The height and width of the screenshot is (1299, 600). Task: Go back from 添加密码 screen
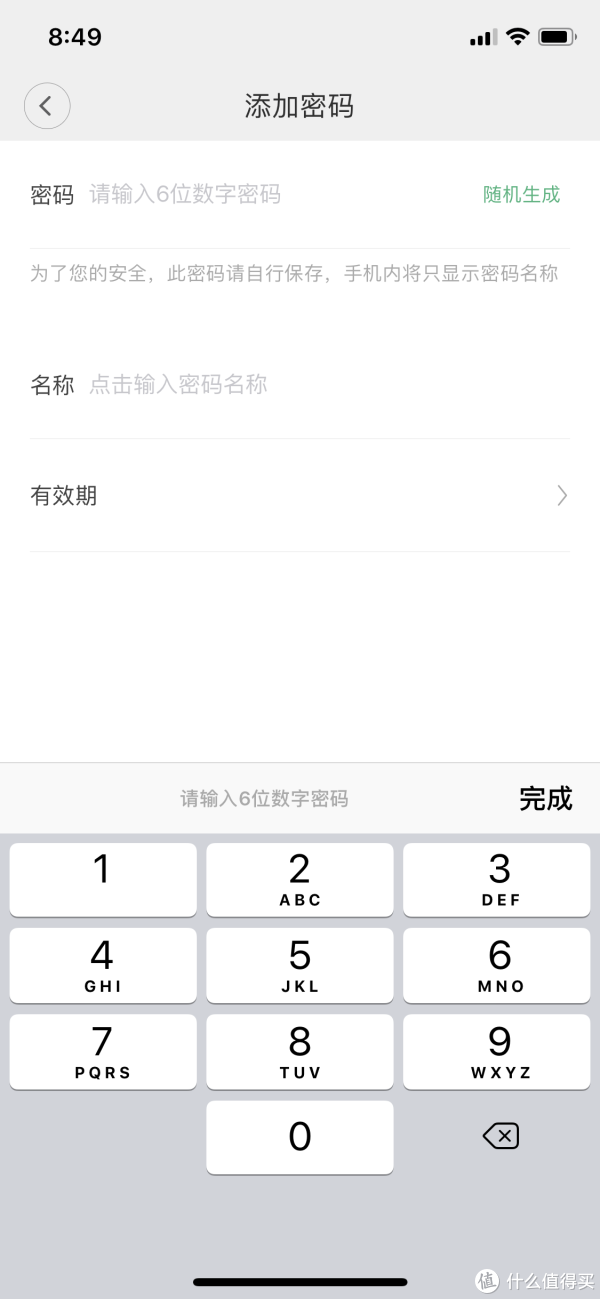point(47,105)
